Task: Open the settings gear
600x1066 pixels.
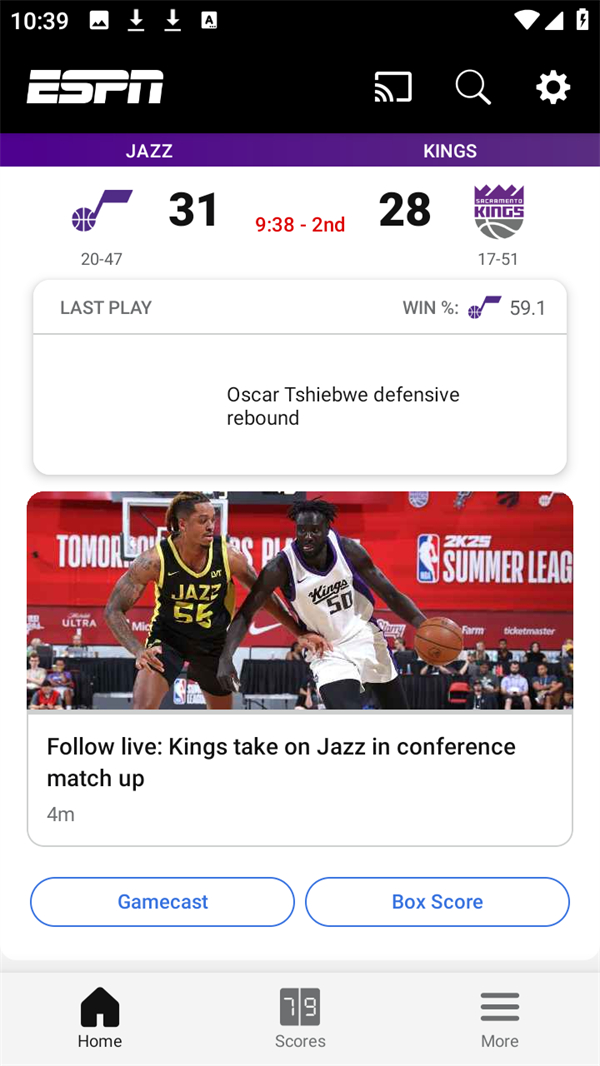Action: tap(552, 88)
